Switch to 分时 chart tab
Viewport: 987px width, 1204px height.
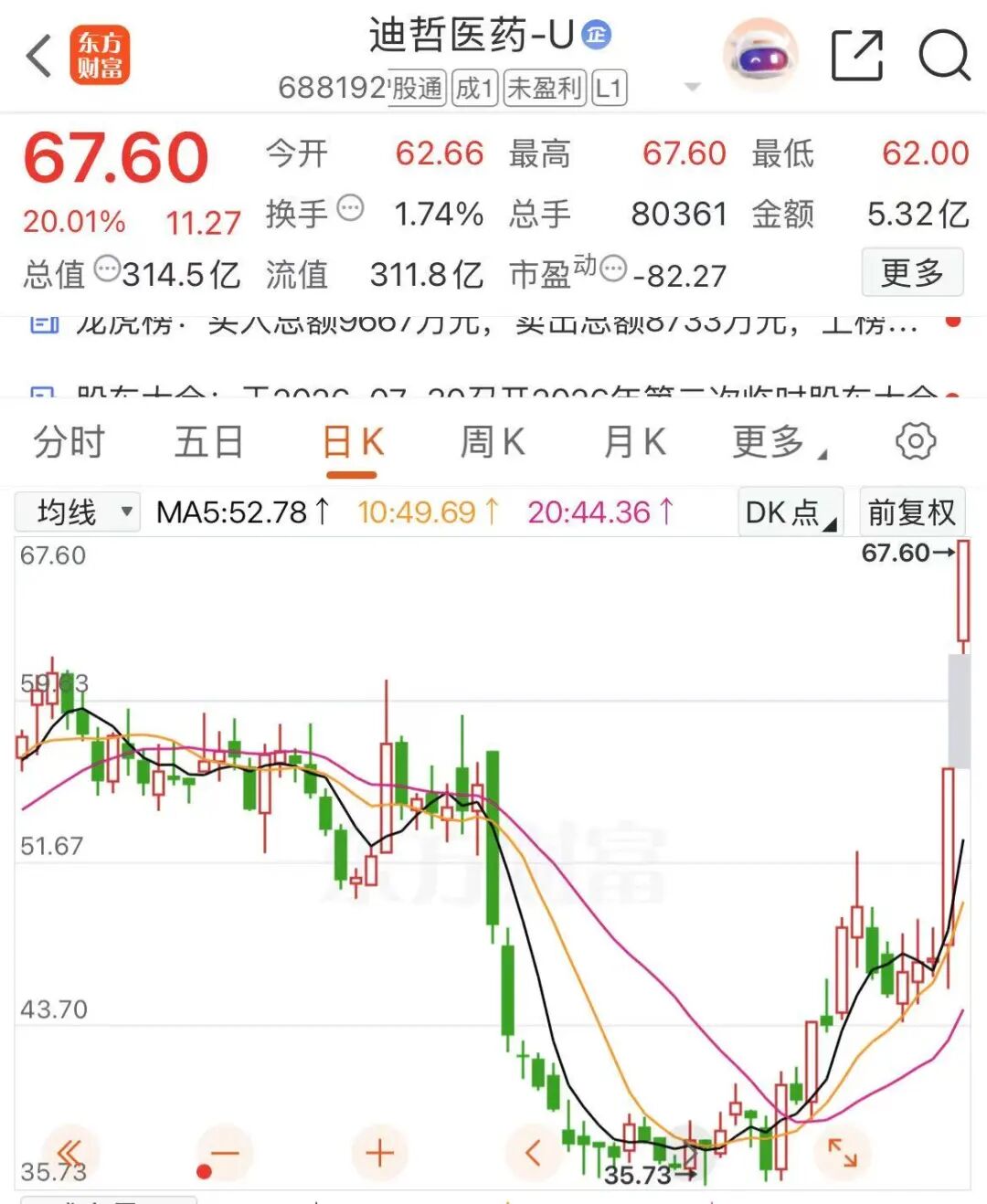tap(69, 442)
